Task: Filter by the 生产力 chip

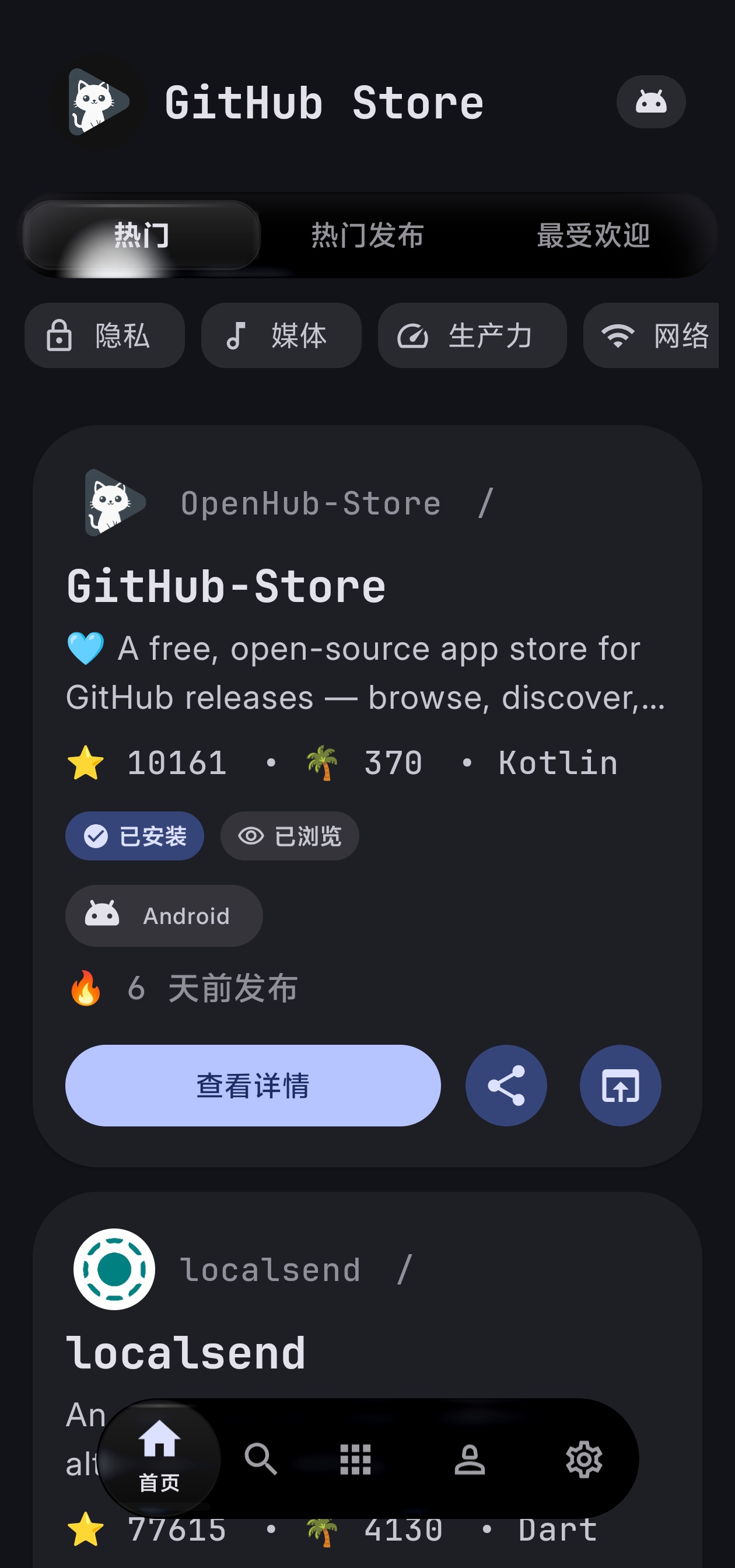Action: [471, 335]
